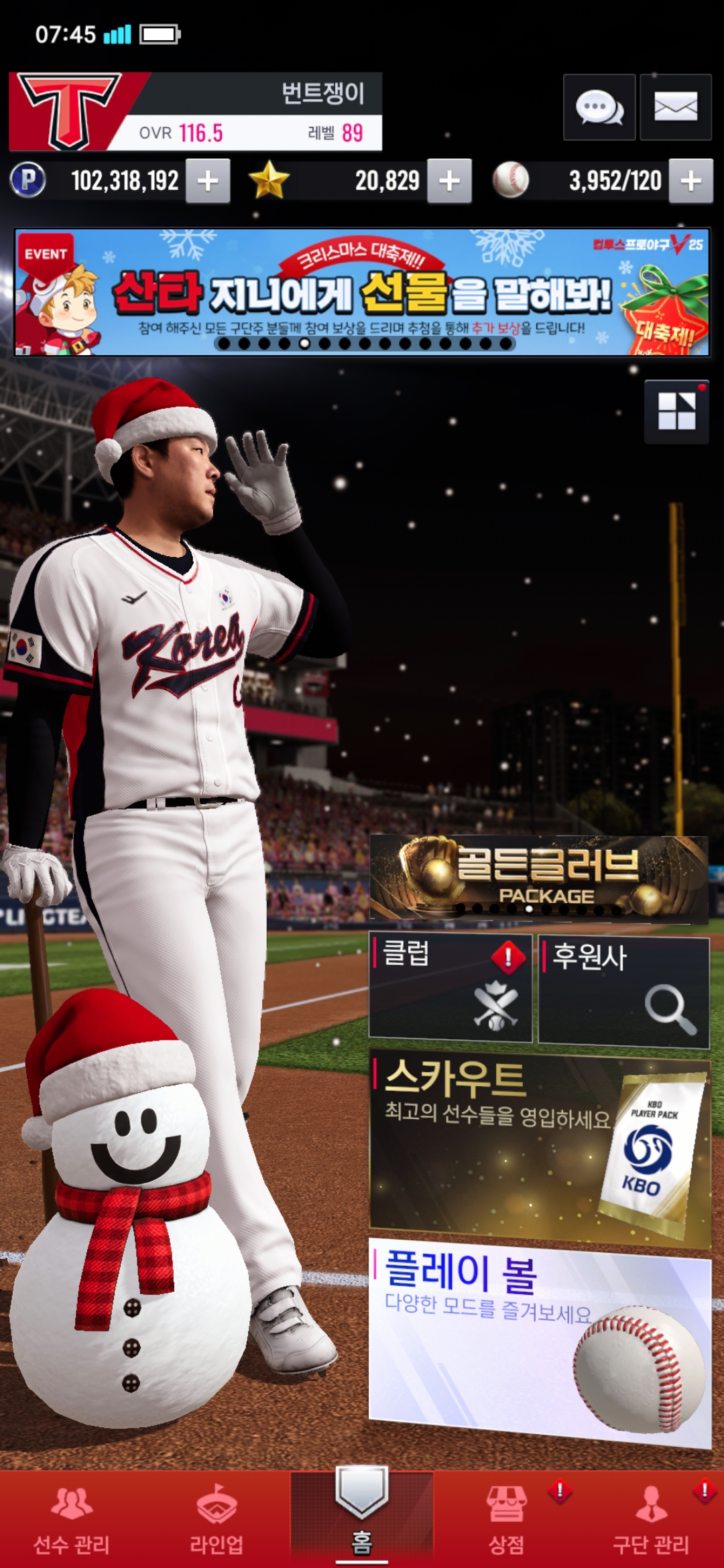The height and width of the screenshot is (1568, 724).
Task: Open the chat speech bubble icon
Action: tap(599, 107)
